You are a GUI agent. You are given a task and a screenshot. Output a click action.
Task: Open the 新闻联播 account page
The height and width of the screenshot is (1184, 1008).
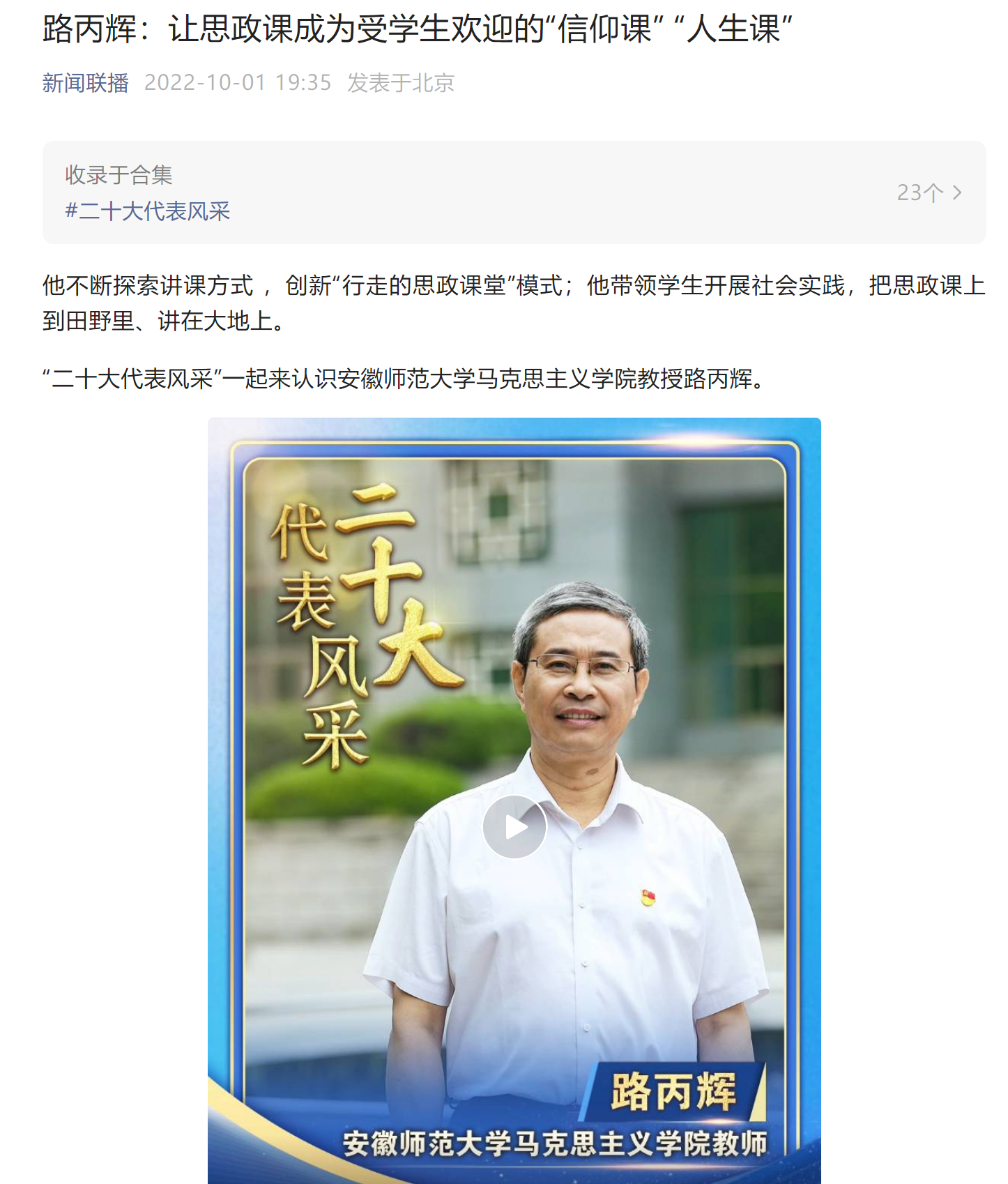click(x=85, y=83)
